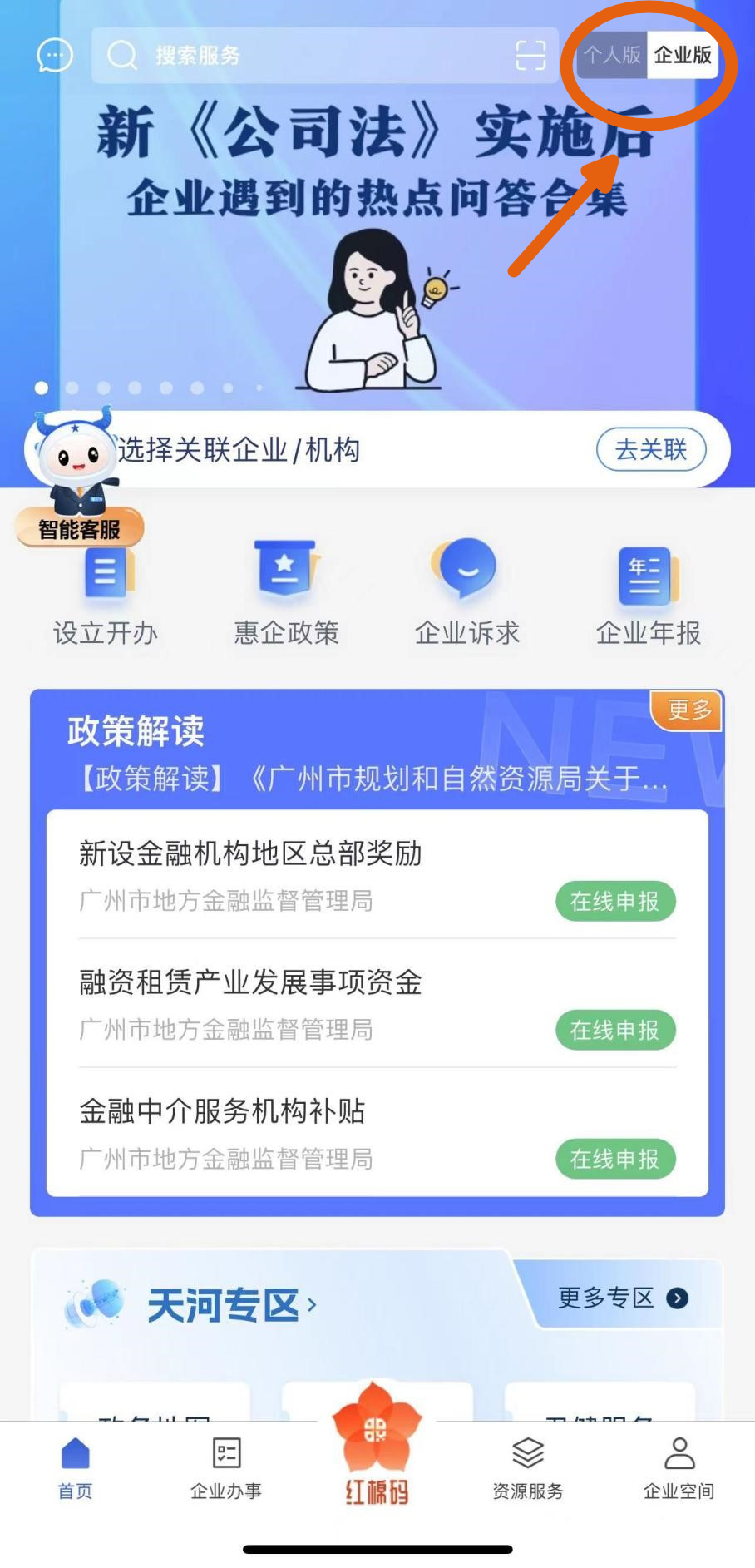Apply online for 融资租赁产业发展事项资金
The image size is (755, 1568).
tap(614, 1031)
